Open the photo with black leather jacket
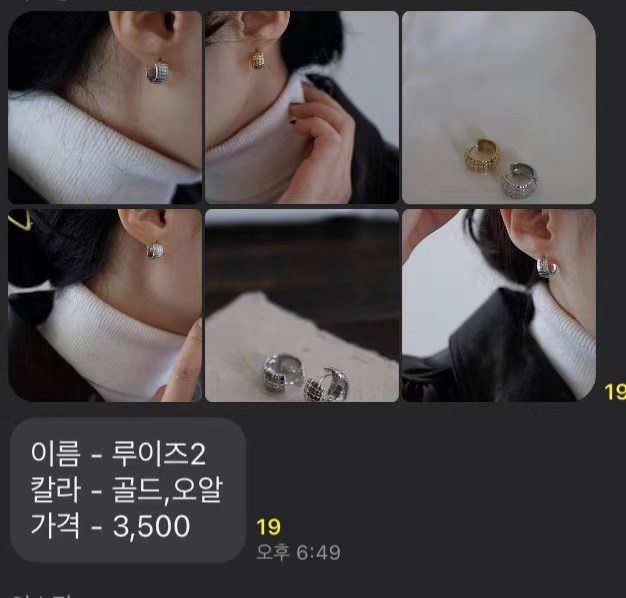626x598 pixels. (x=498, y=304)
